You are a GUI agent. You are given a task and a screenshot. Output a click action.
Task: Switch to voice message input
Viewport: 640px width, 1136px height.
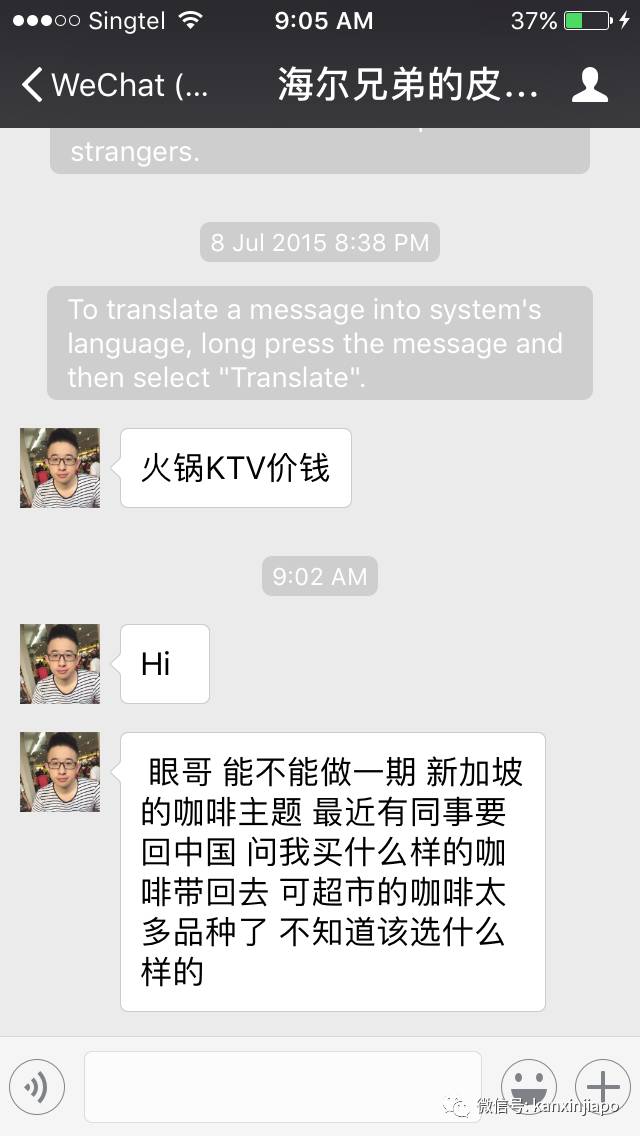(37, 1087)
